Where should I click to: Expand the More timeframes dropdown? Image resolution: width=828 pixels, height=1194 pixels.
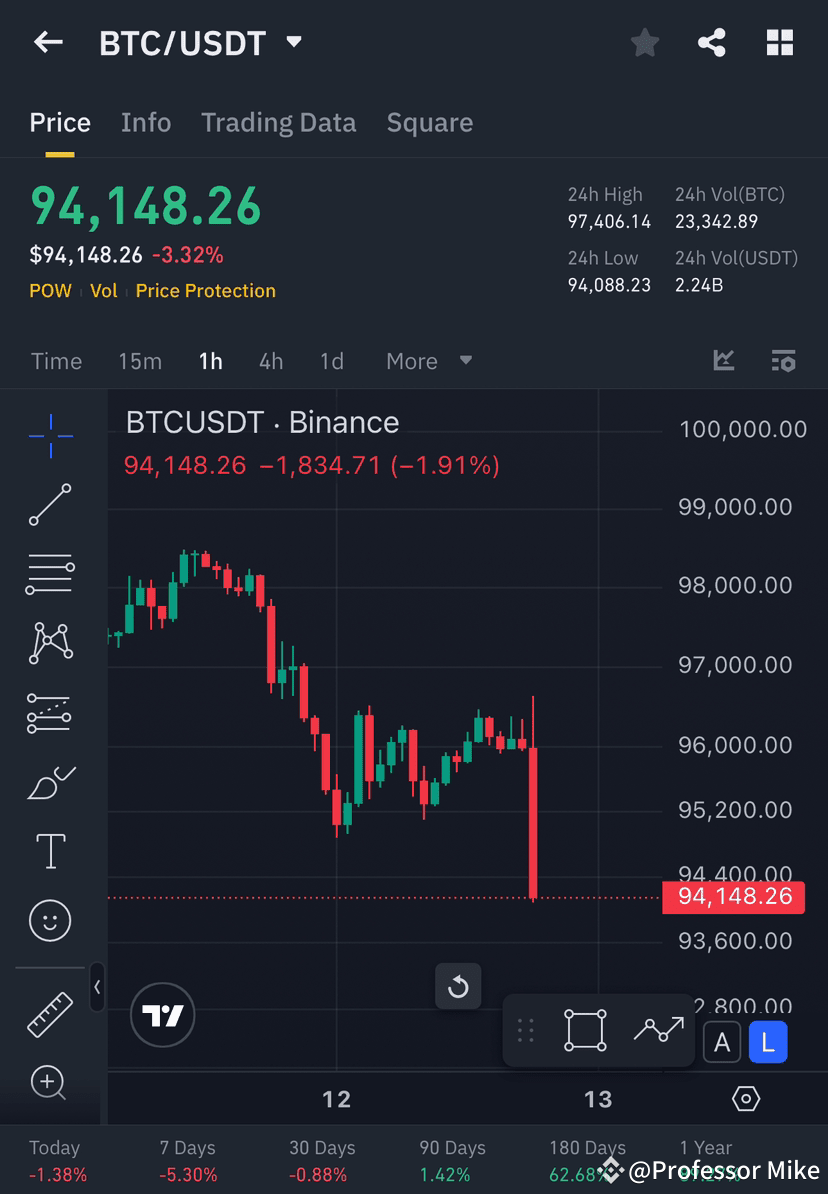pos(428,361)
